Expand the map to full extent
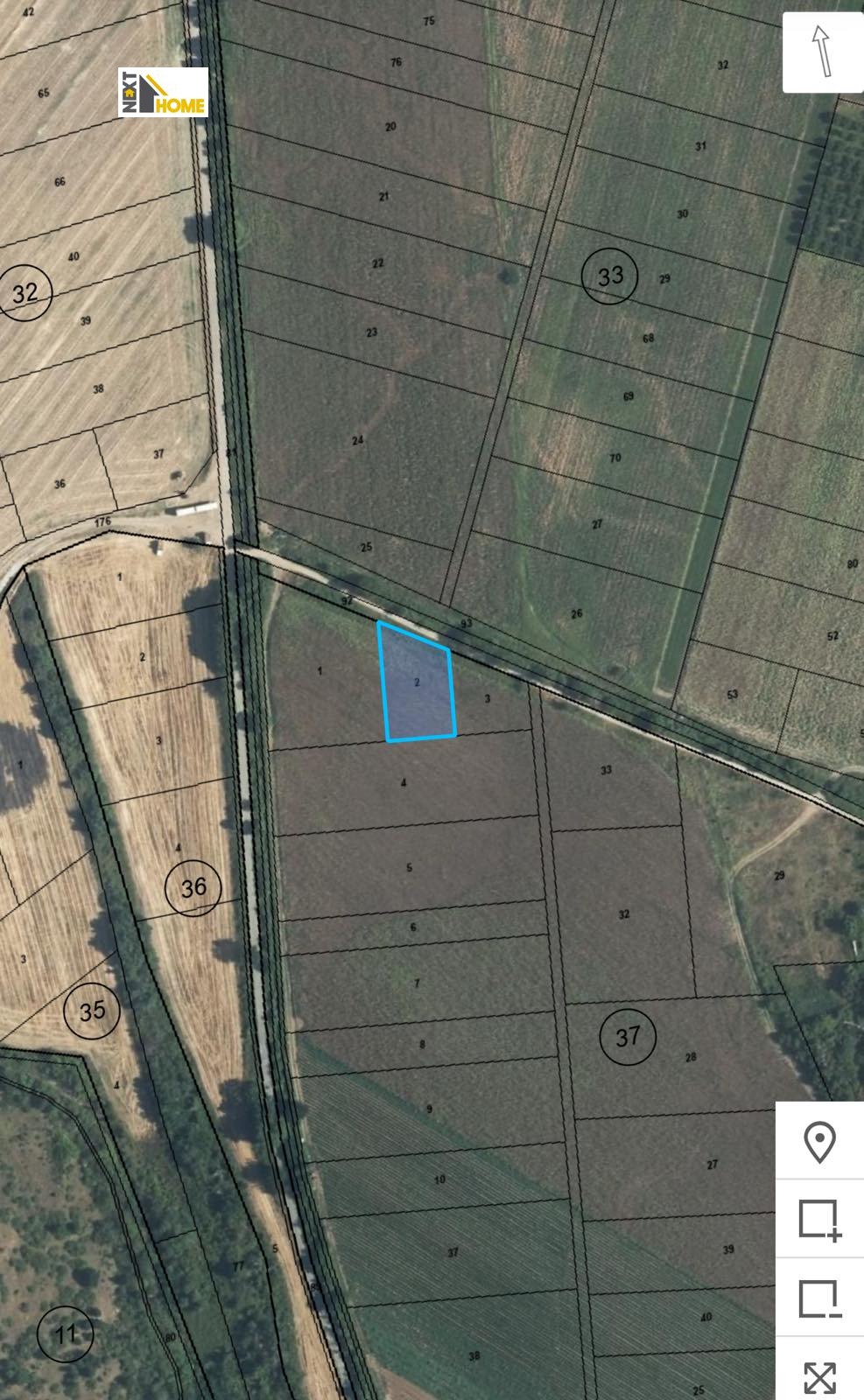Viewport: 864px width, 1400px height. tap(819, 1375)
